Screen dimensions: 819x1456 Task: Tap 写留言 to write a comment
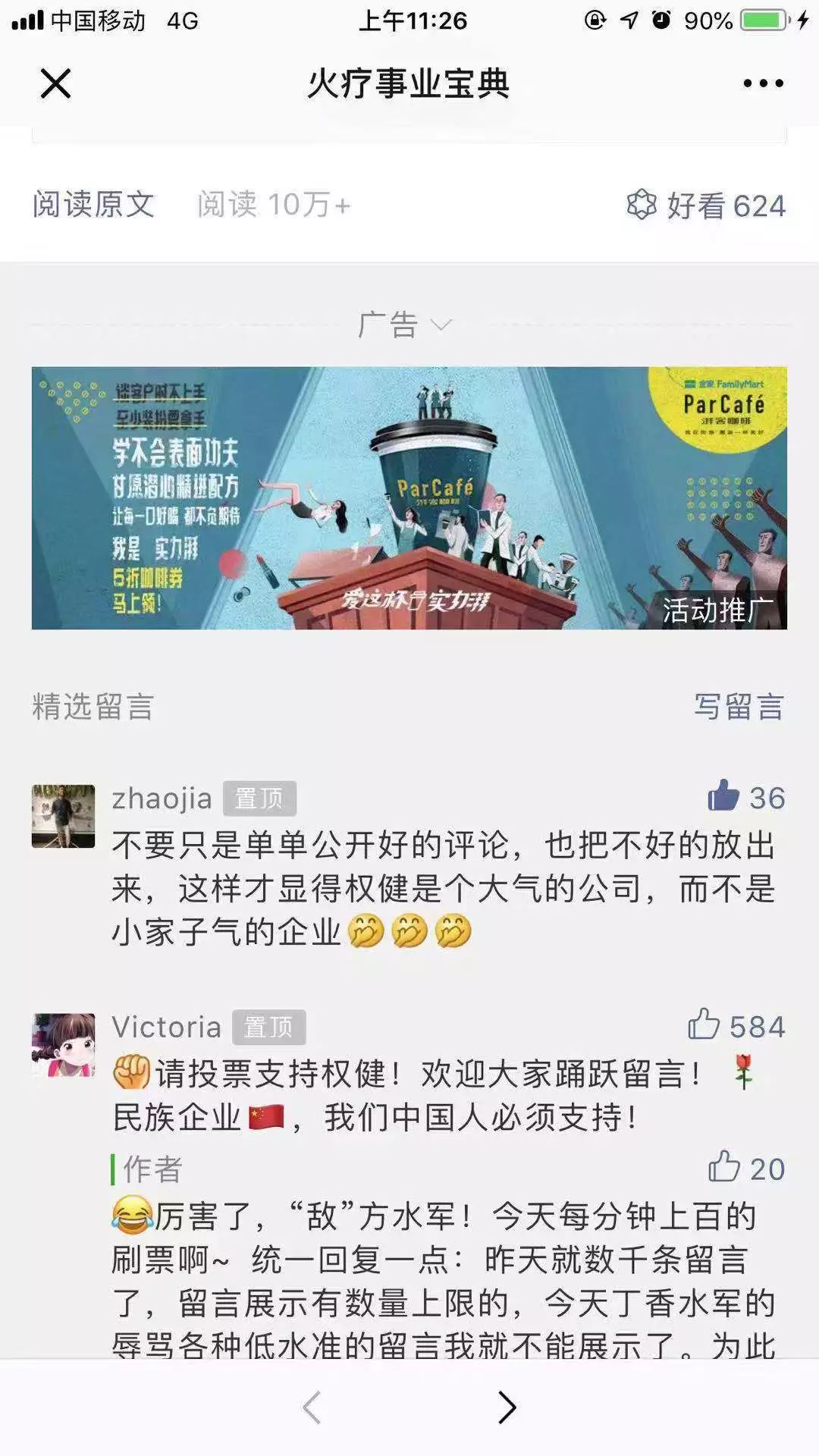tap(739, 707)
